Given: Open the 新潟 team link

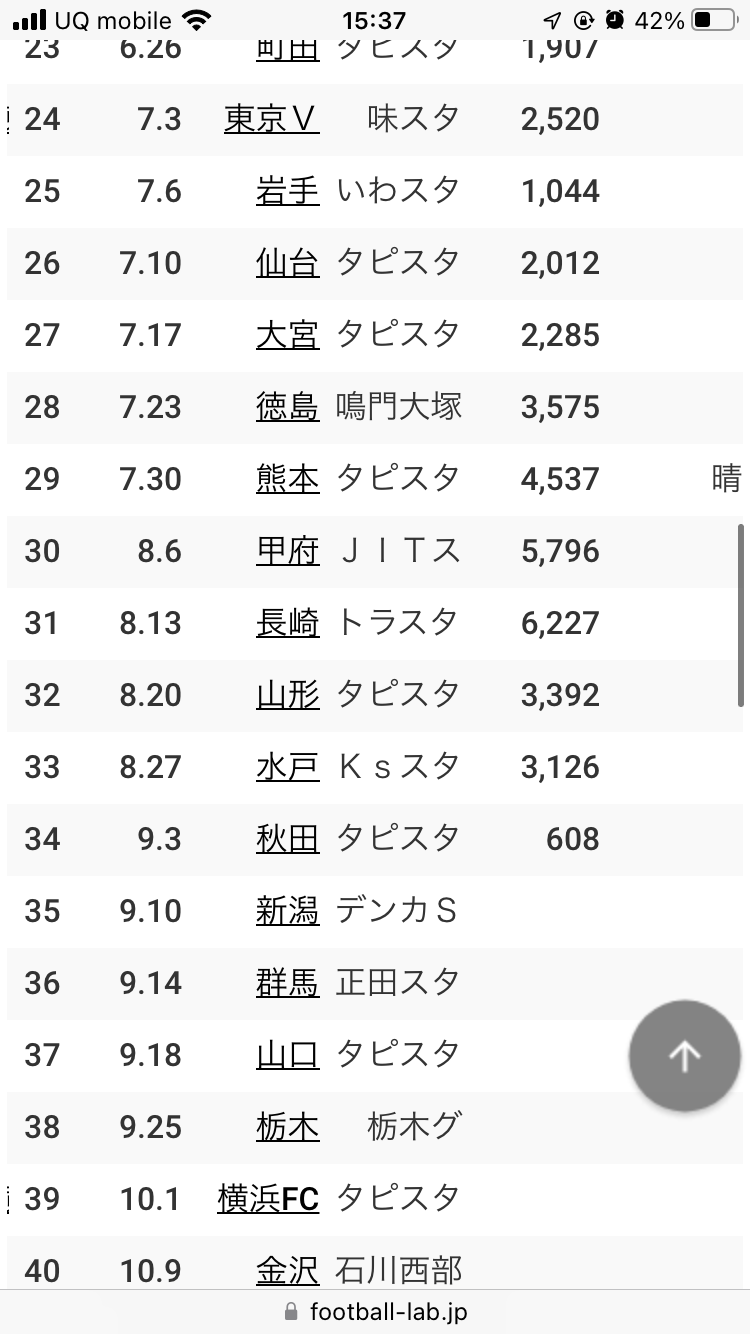Looking at the screenshot, I should point(288,911).
